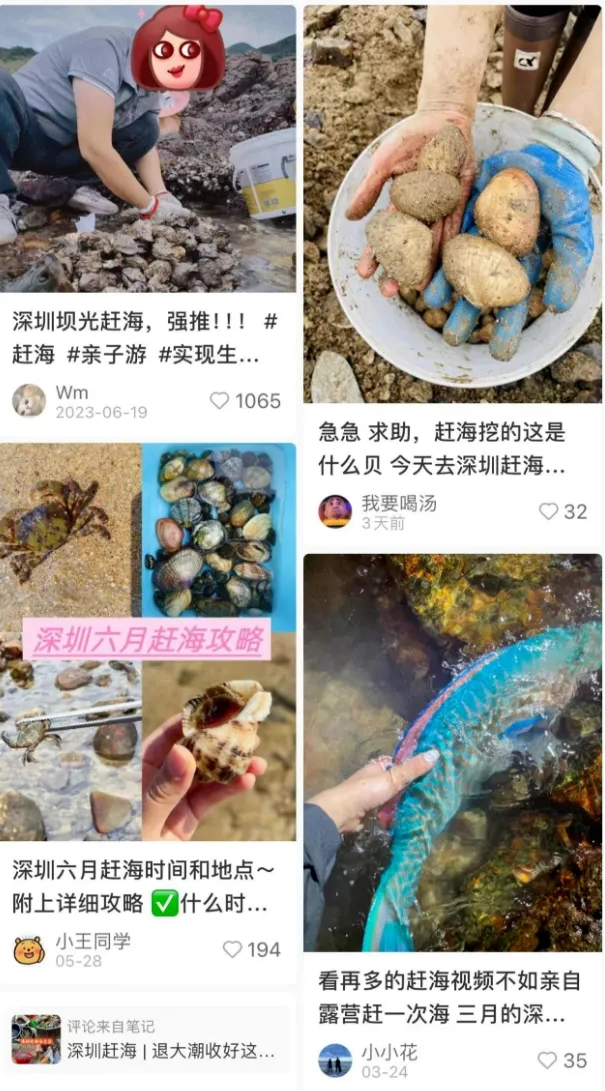Visit 小小花's profile avatar
Image resolution: width=605 pixels, height=1091 pixels.
tap(335, 1060)
